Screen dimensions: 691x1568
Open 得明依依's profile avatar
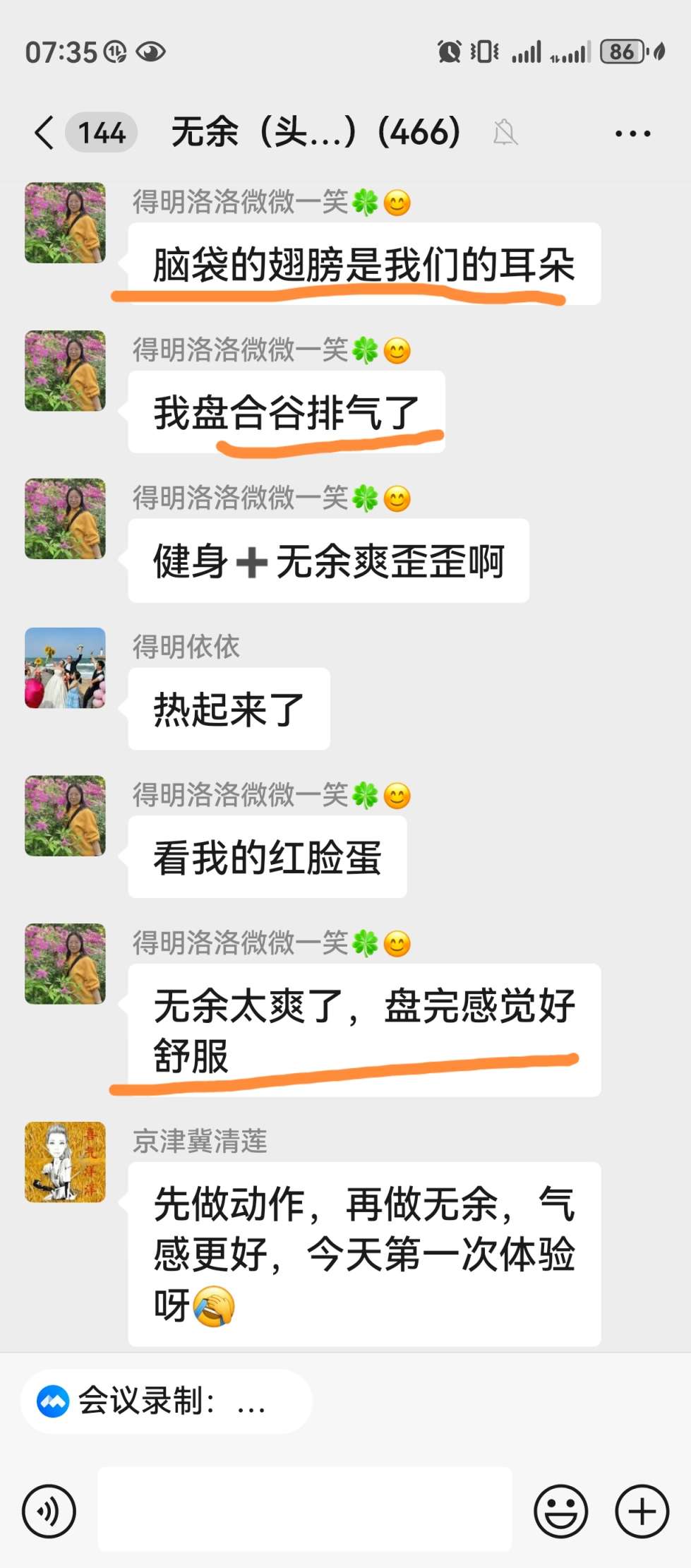coord(65,668)
